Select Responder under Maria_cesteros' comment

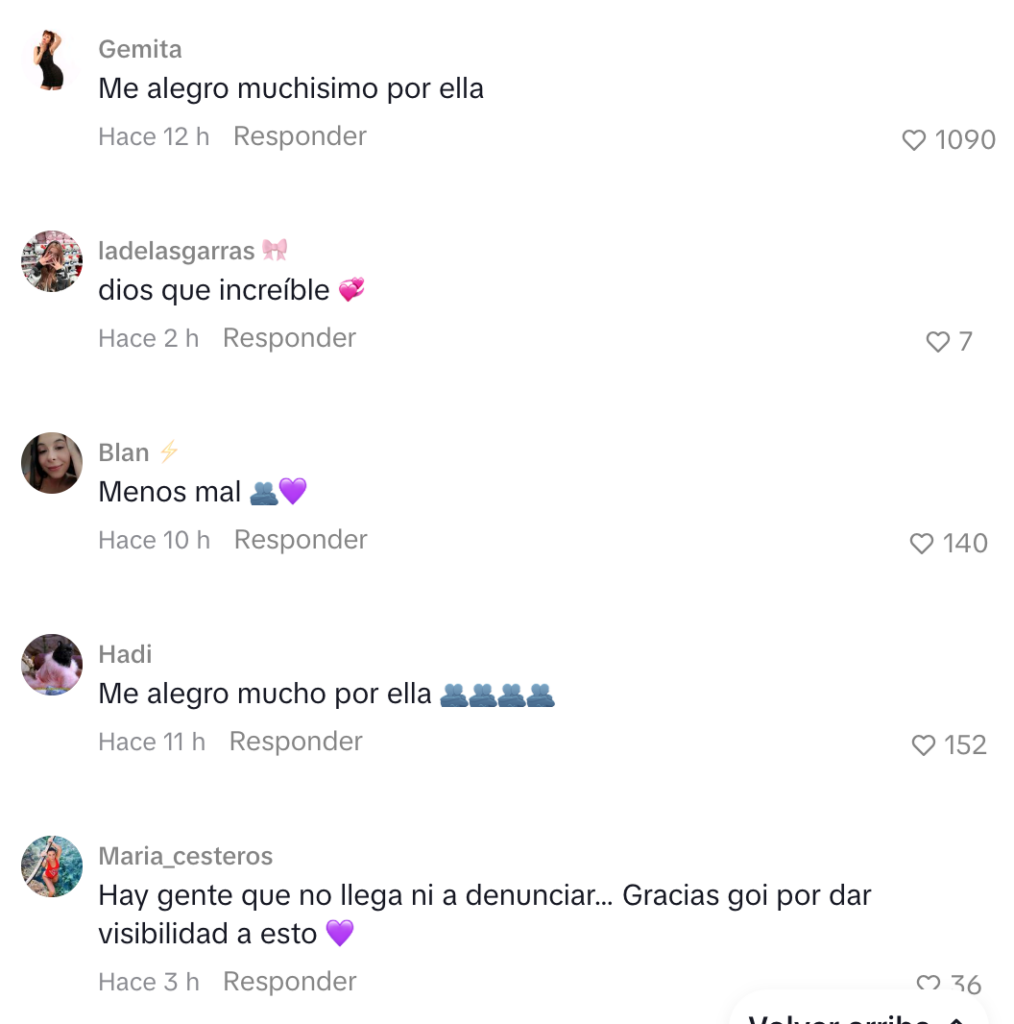point(289,982)
